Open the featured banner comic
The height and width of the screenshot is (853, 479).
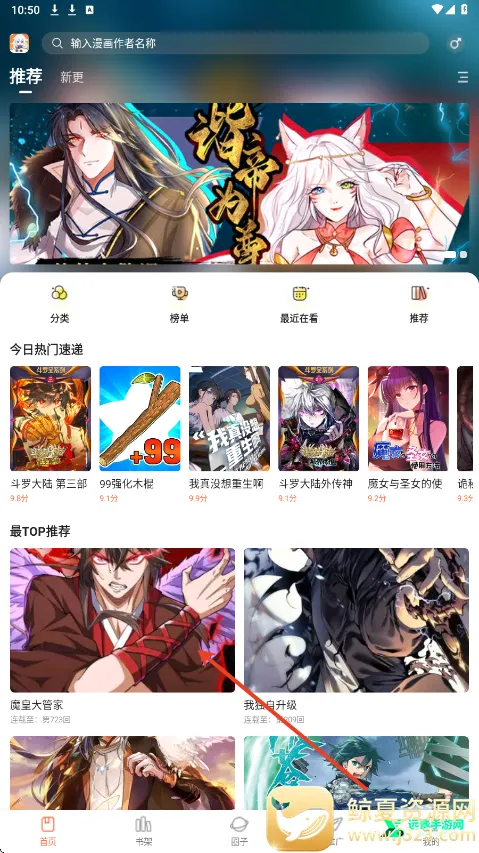coord(239,184)
